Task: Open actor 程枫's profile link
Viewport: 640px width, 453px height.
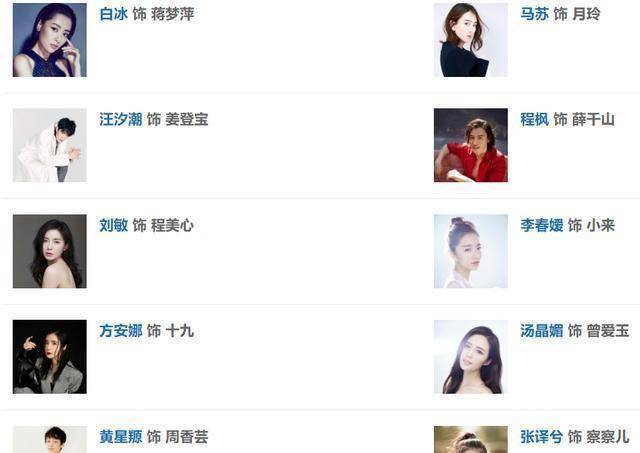Action: (534, 120)
